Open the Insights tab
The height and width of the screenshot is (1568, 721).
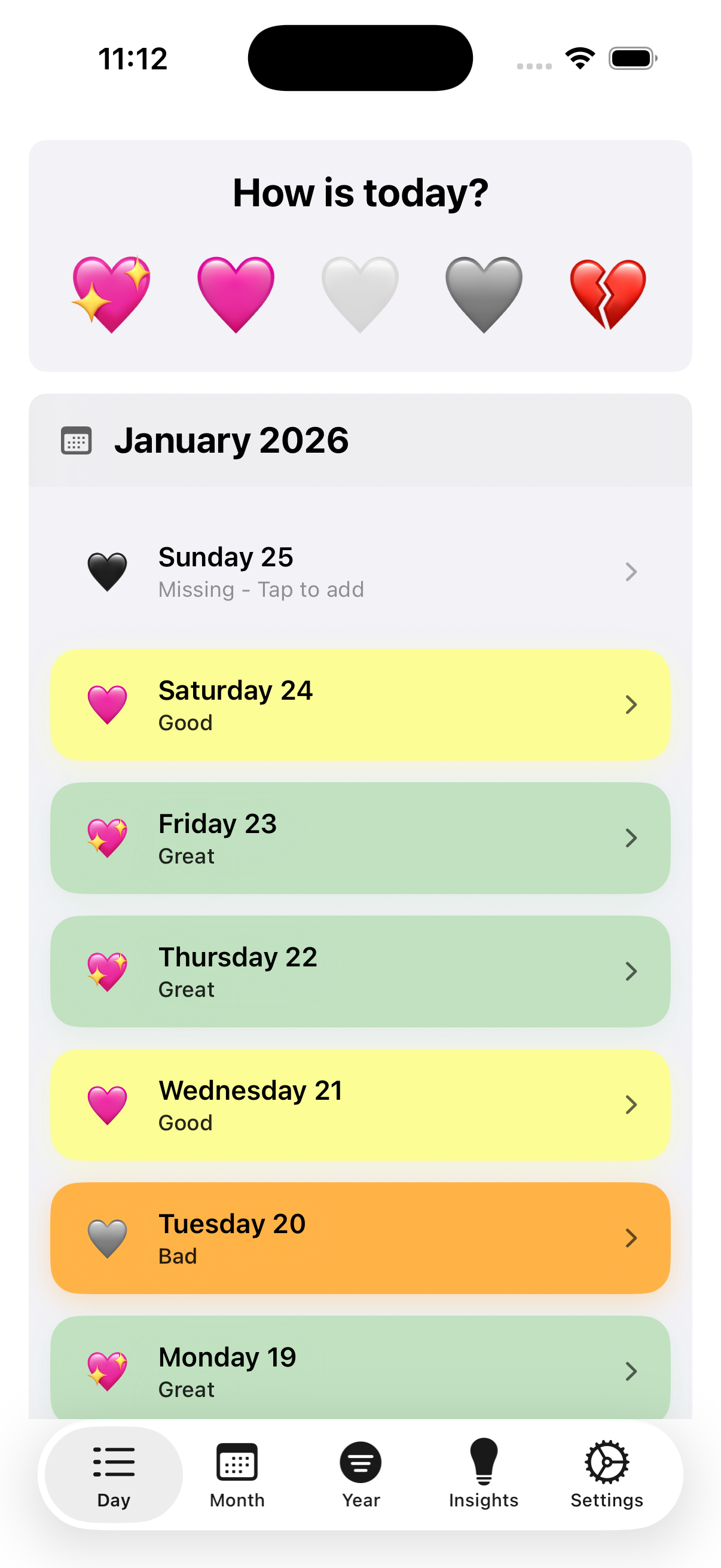484,1474
